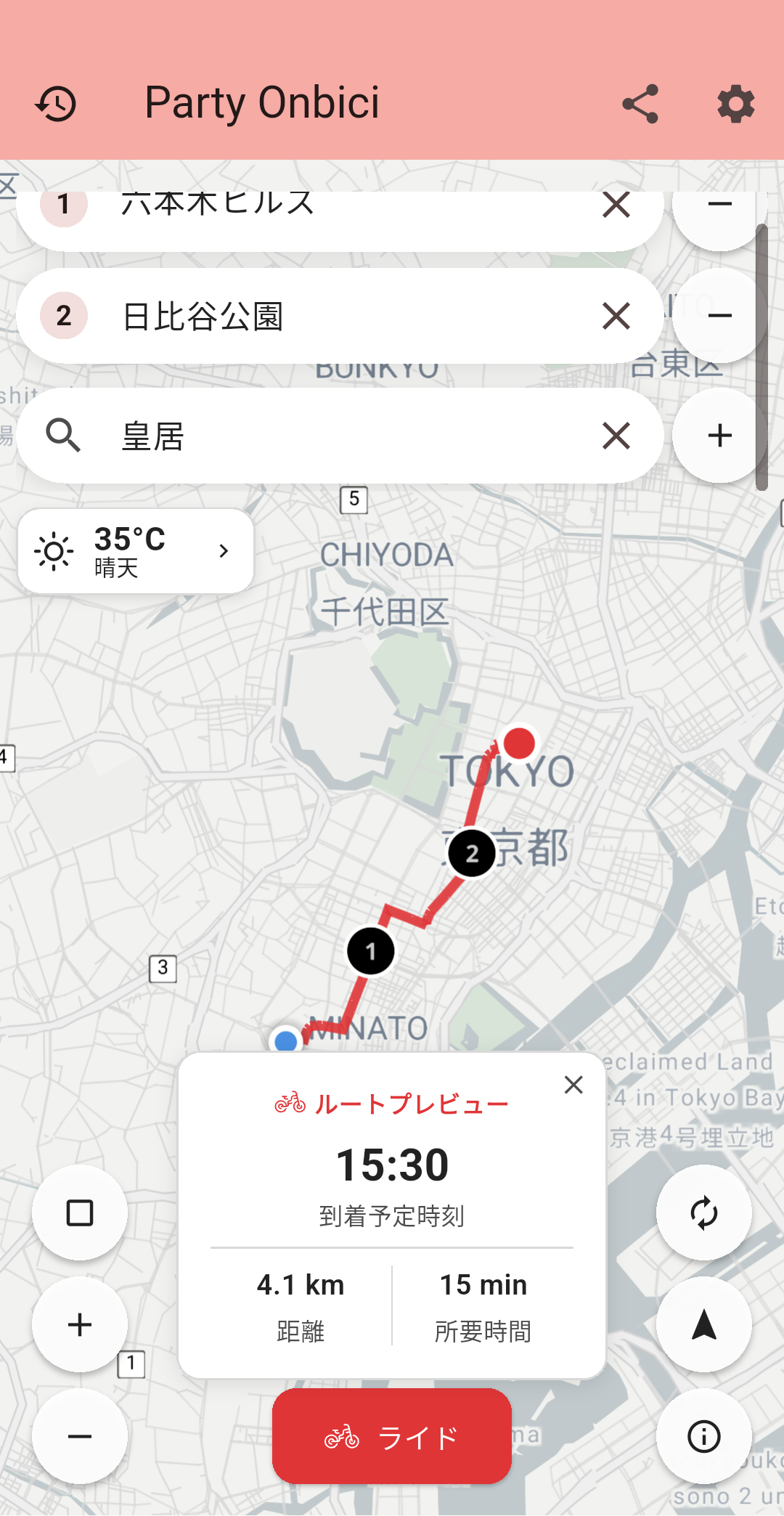Remove waypoint 1 with the minus button
The width and height of the screenshot is (784, 1516).
click(719, 204)
